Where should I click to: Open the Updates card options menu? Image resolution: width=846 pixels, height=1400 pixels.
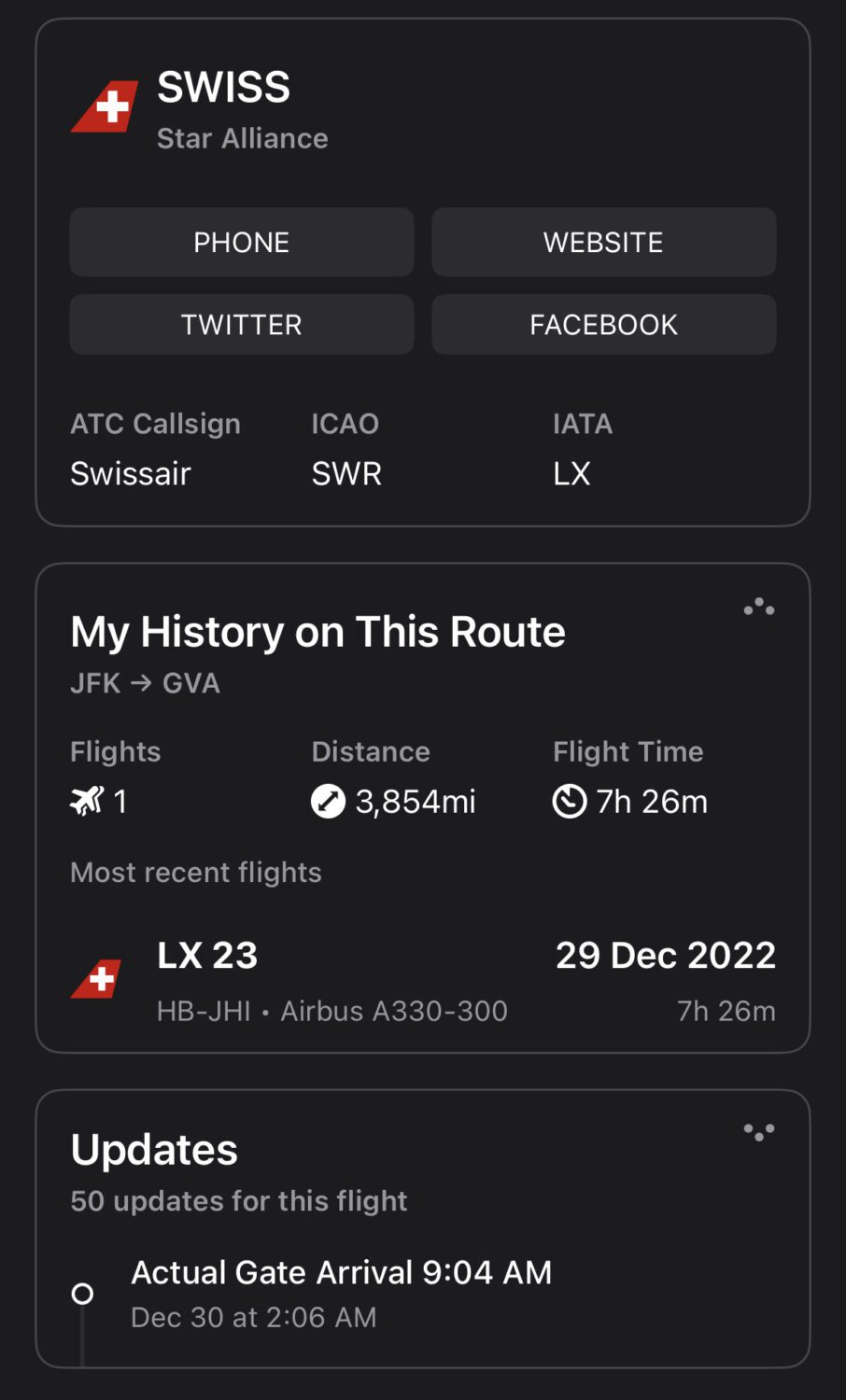coord(758,1131)
